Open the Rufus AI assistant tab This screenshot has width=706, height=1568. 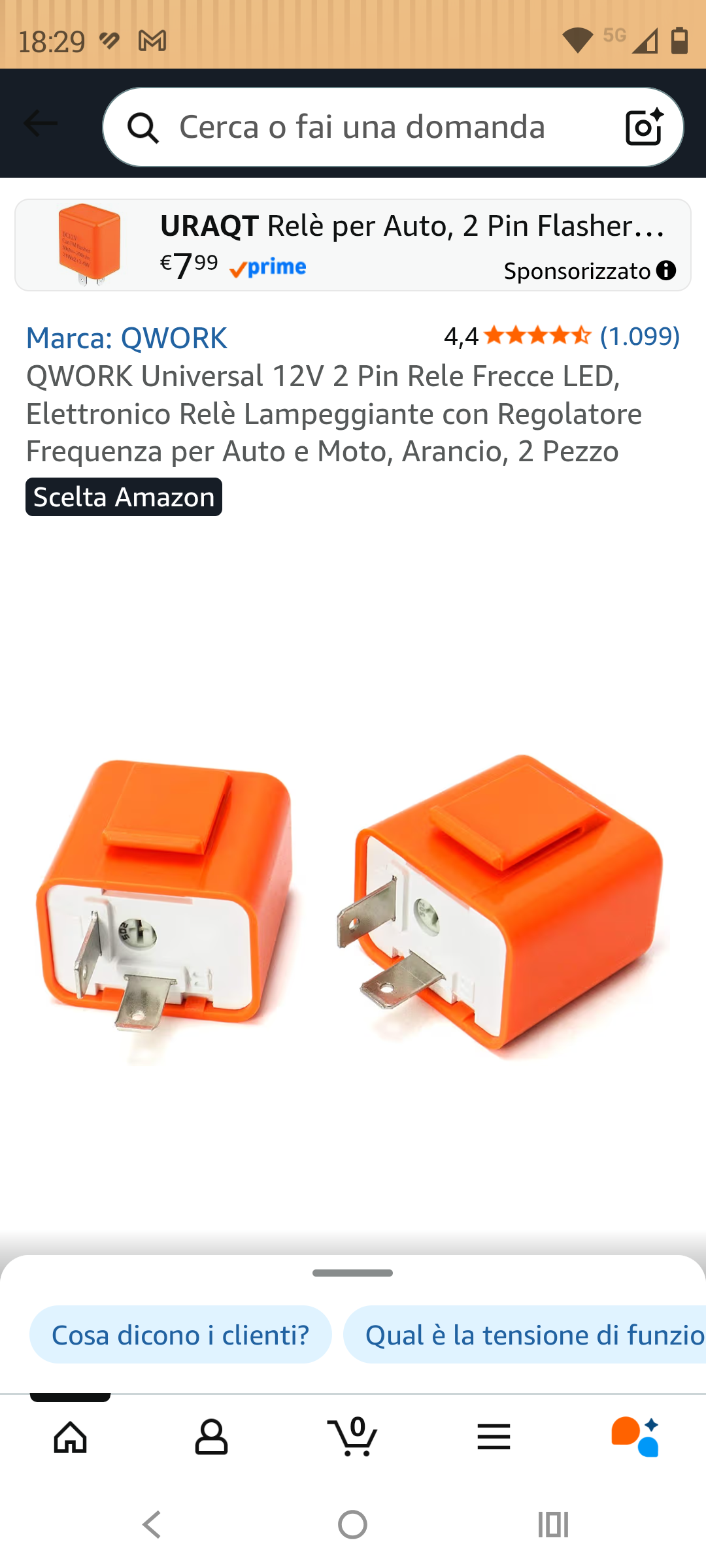(x=635, y=1437)
